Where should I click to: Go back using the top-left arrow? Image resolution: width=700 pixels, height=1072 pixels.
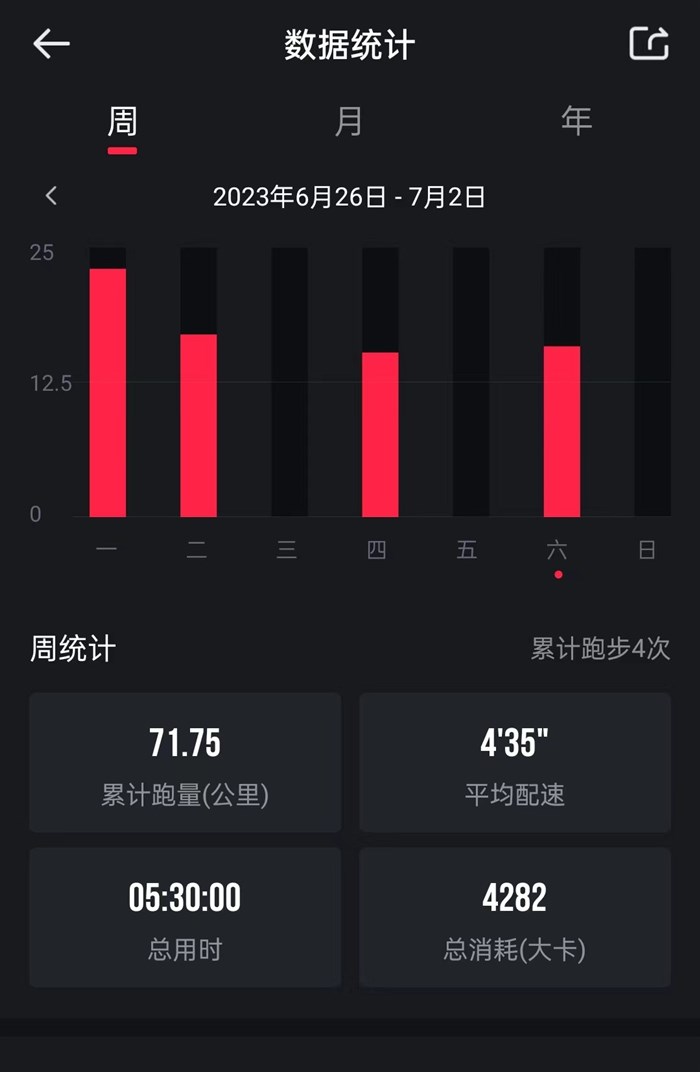[51, 44]
